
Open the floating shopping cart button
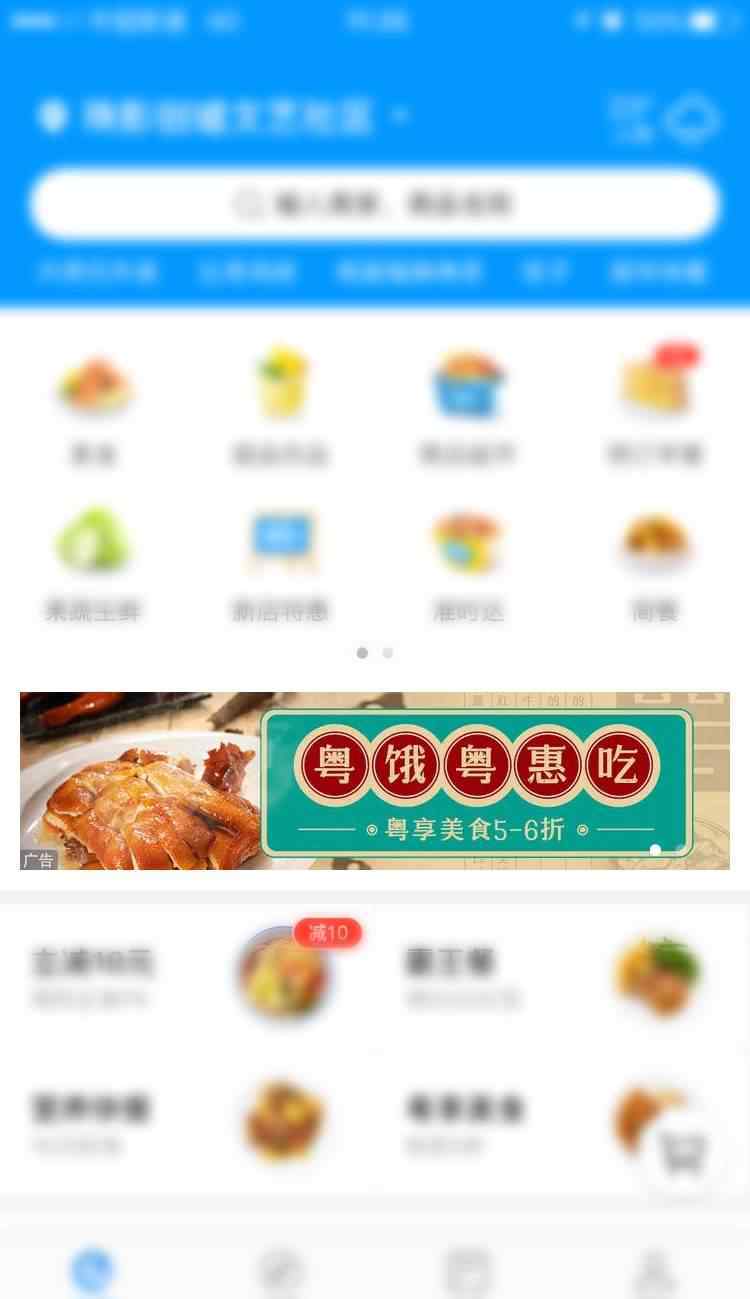686,1152
